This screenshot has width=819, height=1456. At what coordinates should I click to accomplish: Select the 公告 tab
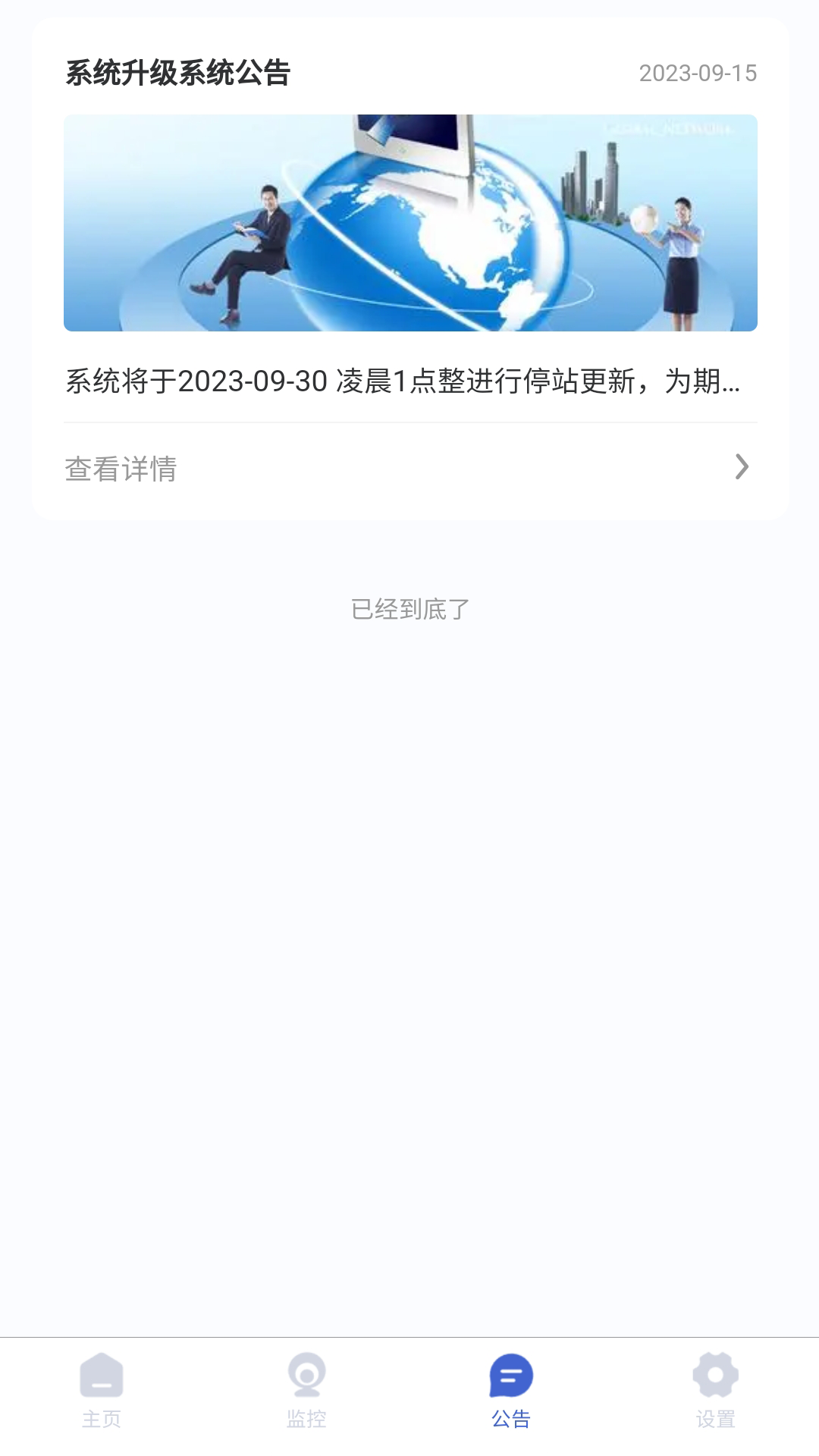pyautogui.click(x=511, y=1389)
